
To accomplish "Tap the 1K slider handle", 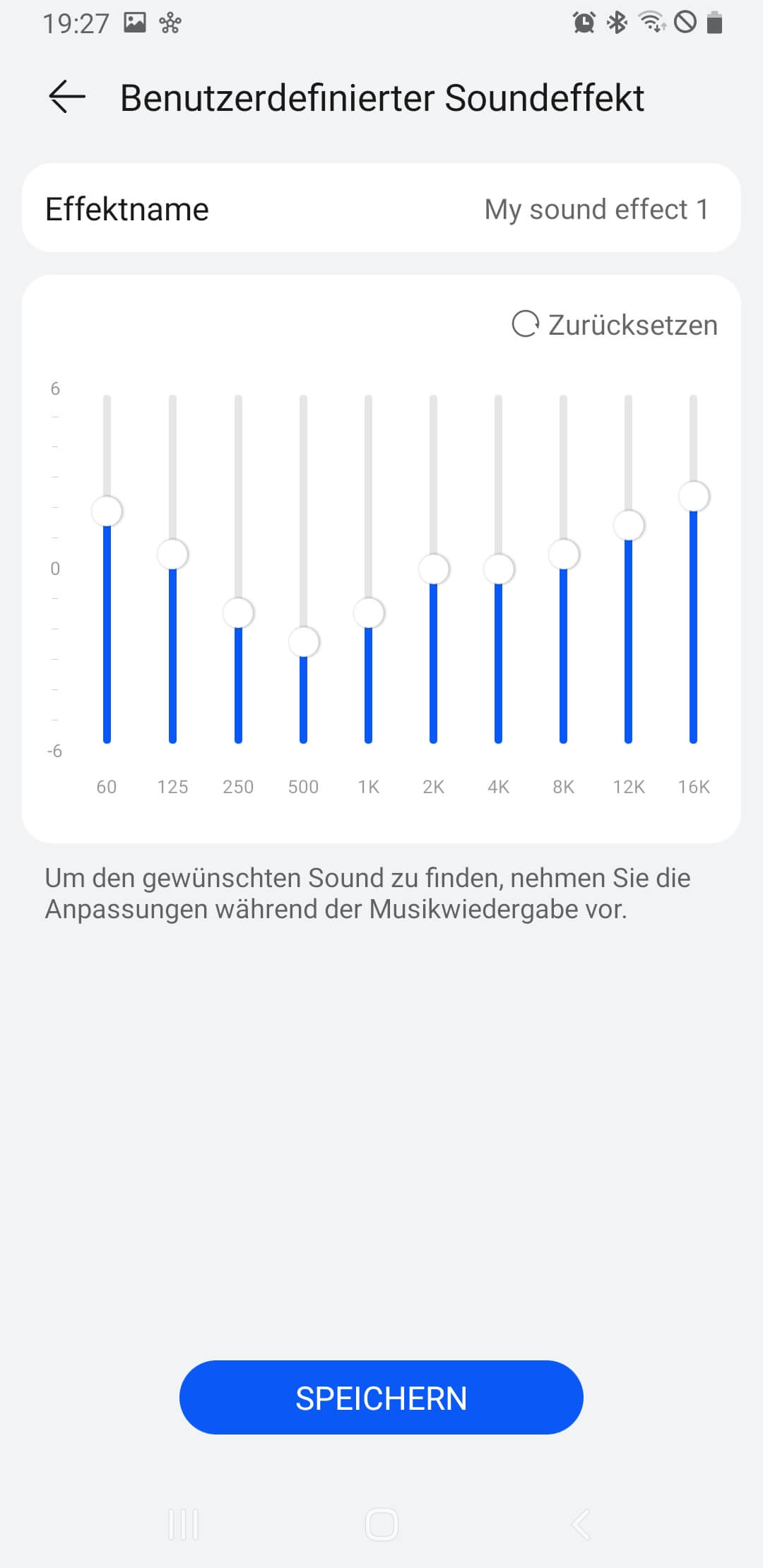I will pos(369,613).
